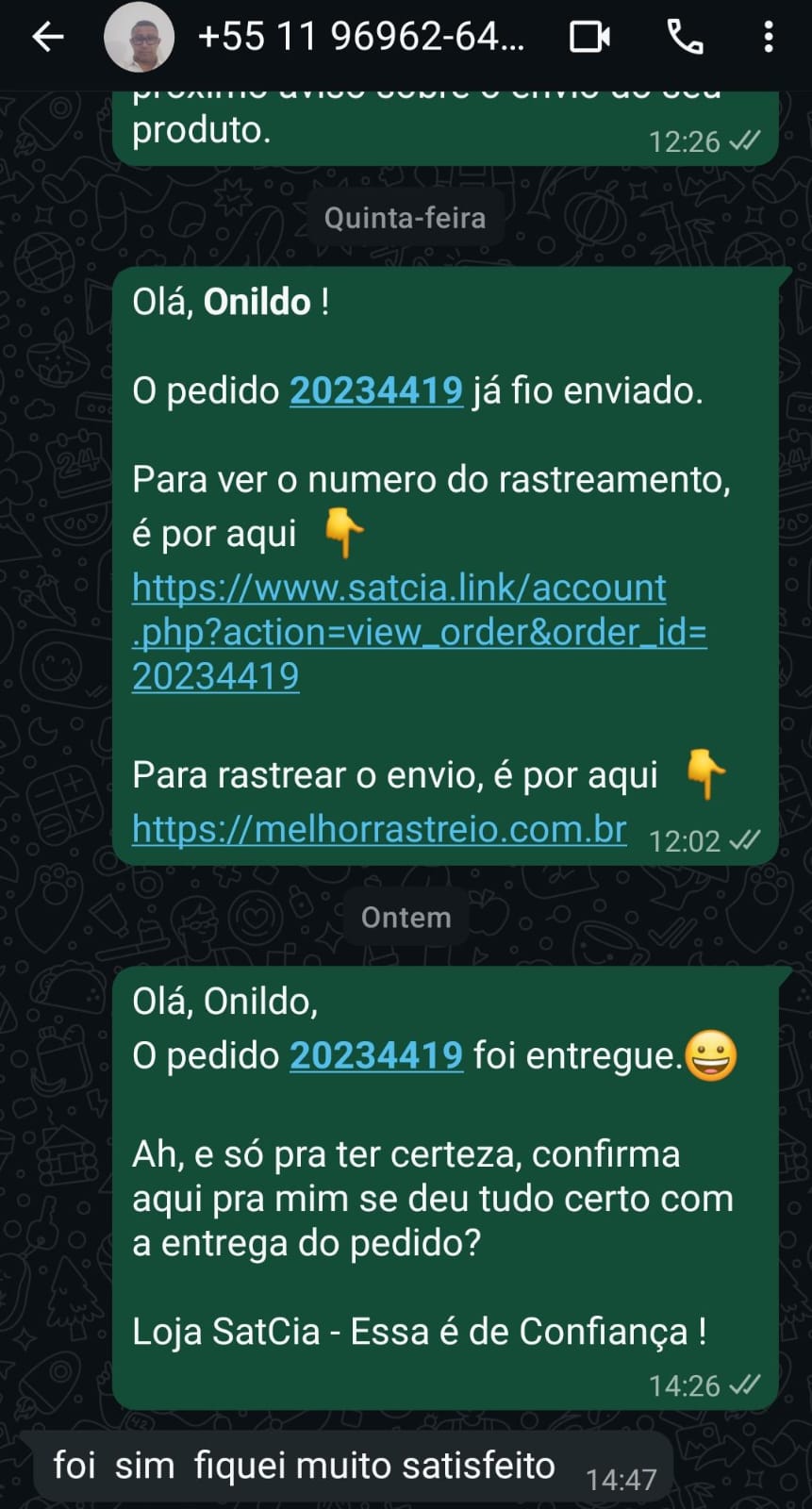Tap order number 20234419 in the shipped message
812x1509 pixels.
[375, 390]
